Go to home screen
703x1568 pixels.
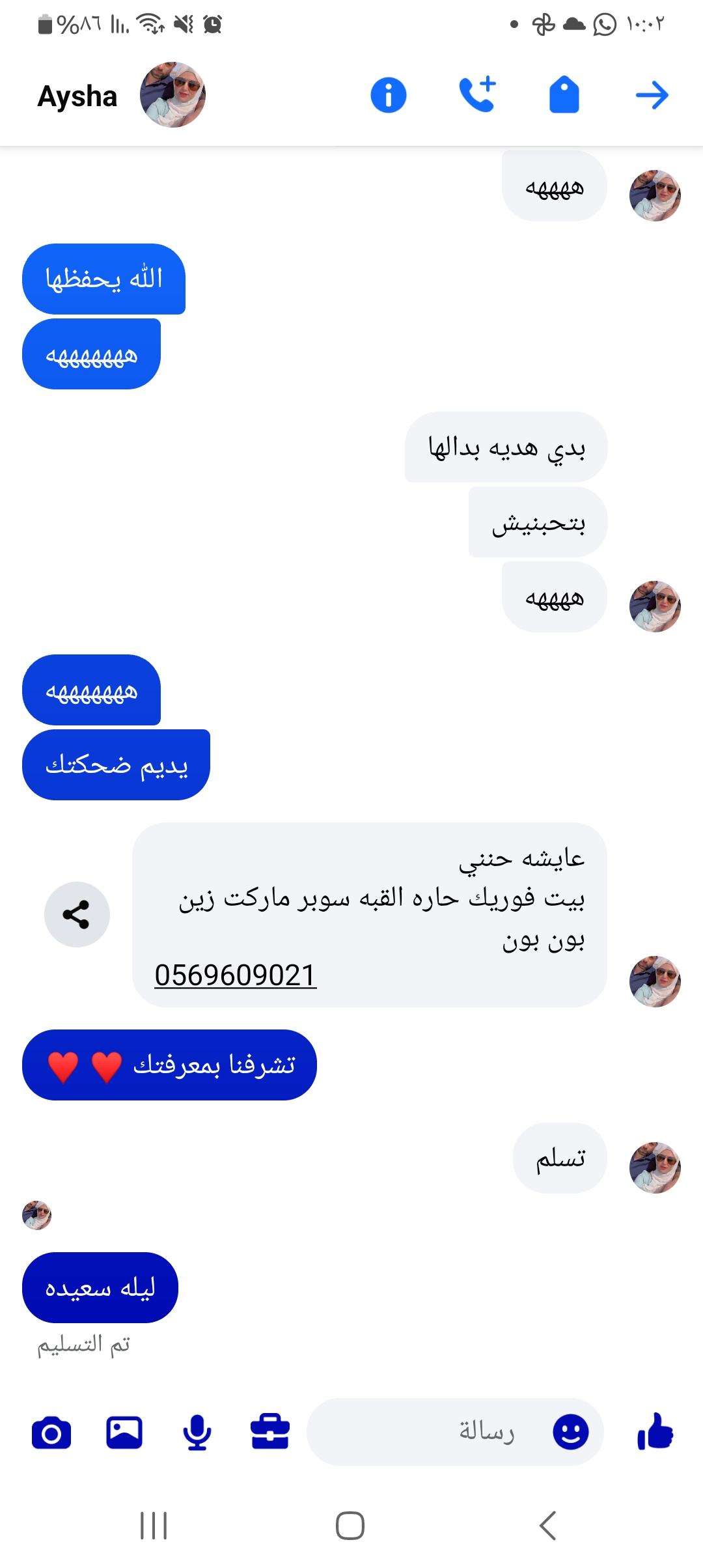pyautogui.click(x=350, y=1525)
